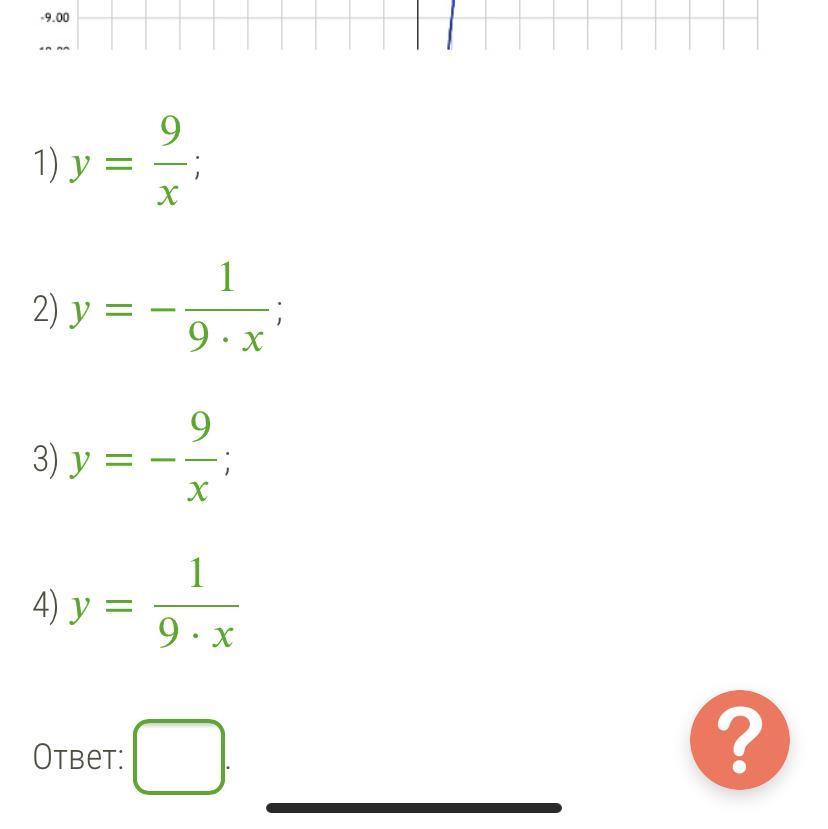Tap the answer input box next to Ответ
The image size is (828, 829).
click(x=179, y=757)
